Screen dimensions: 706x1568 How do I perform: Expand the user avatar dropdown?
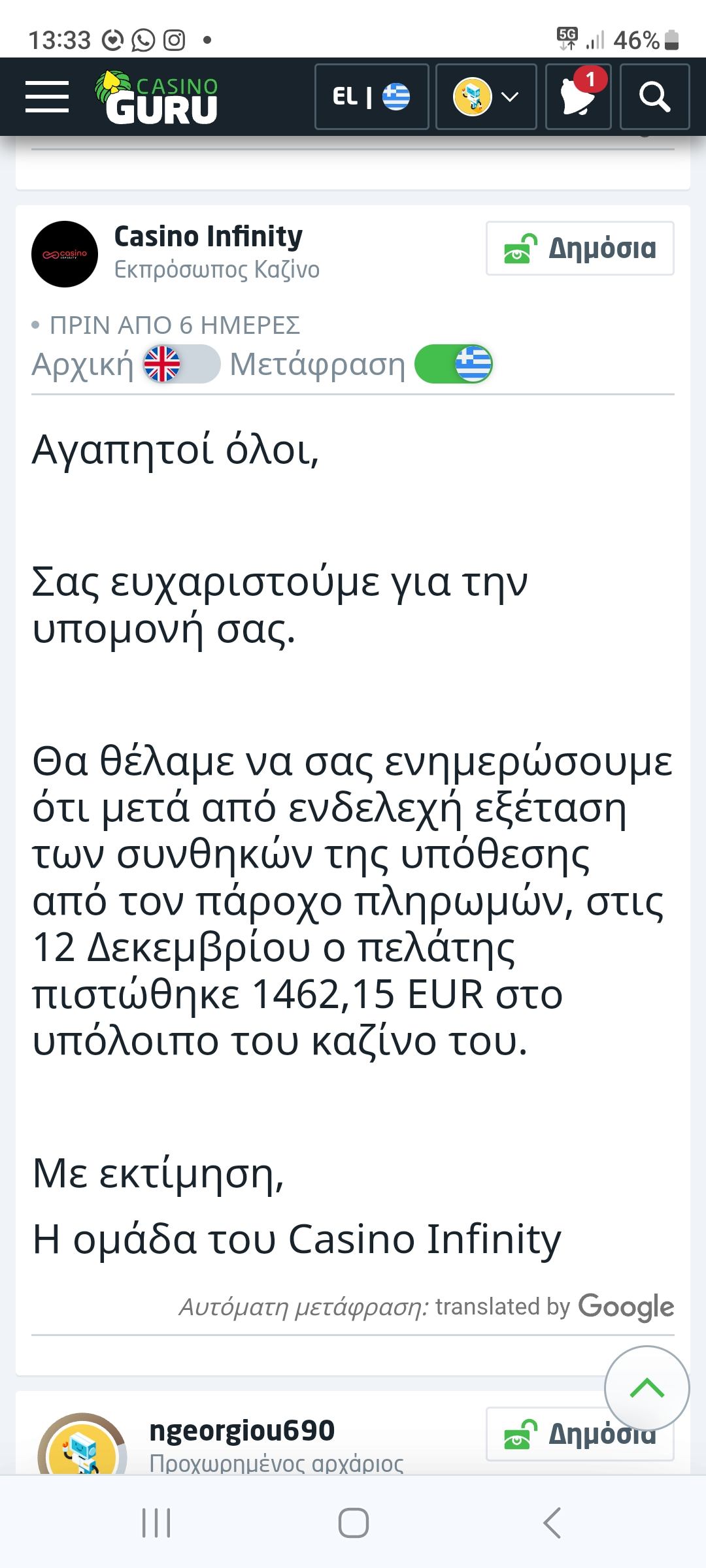[x=486, y=97]
